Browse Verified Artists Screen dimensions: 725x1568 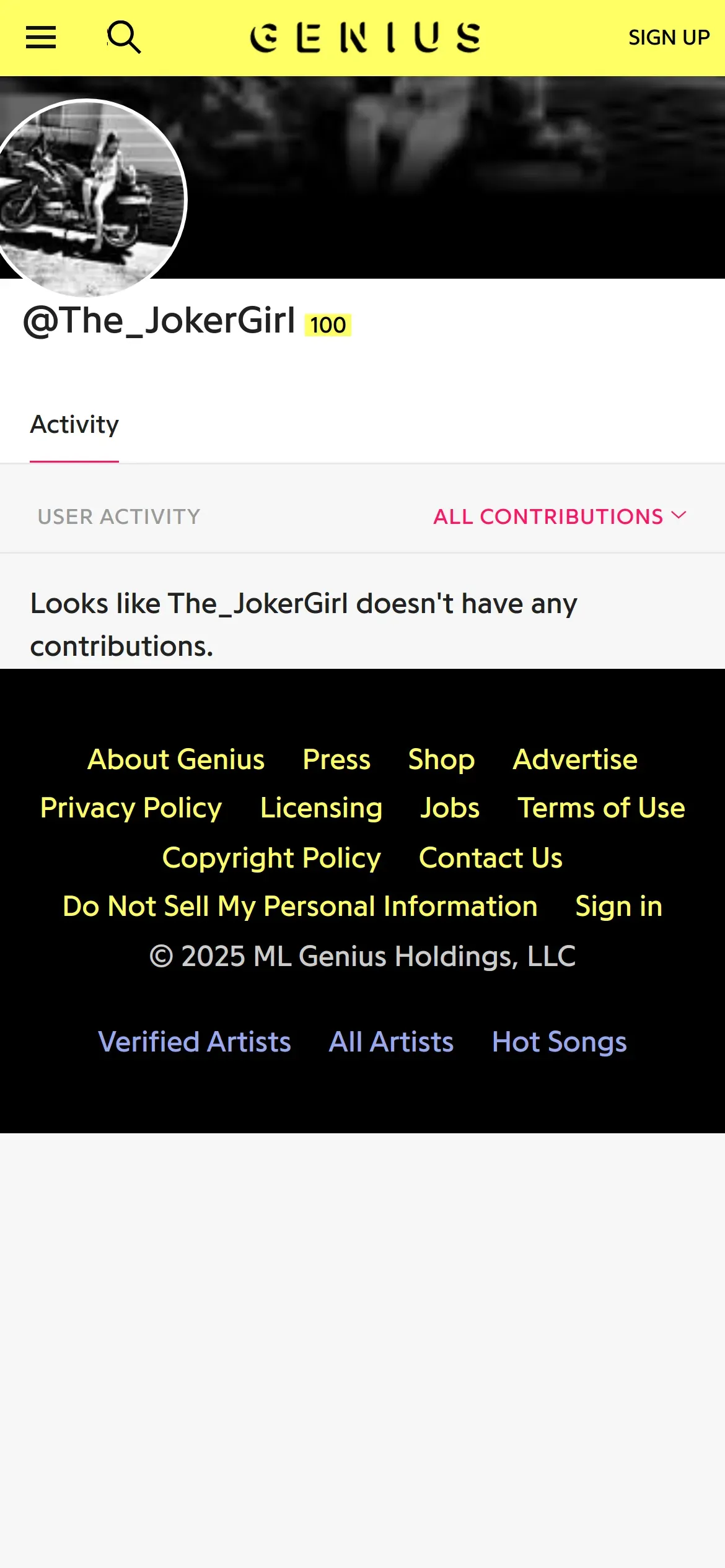click(195, 1042)
